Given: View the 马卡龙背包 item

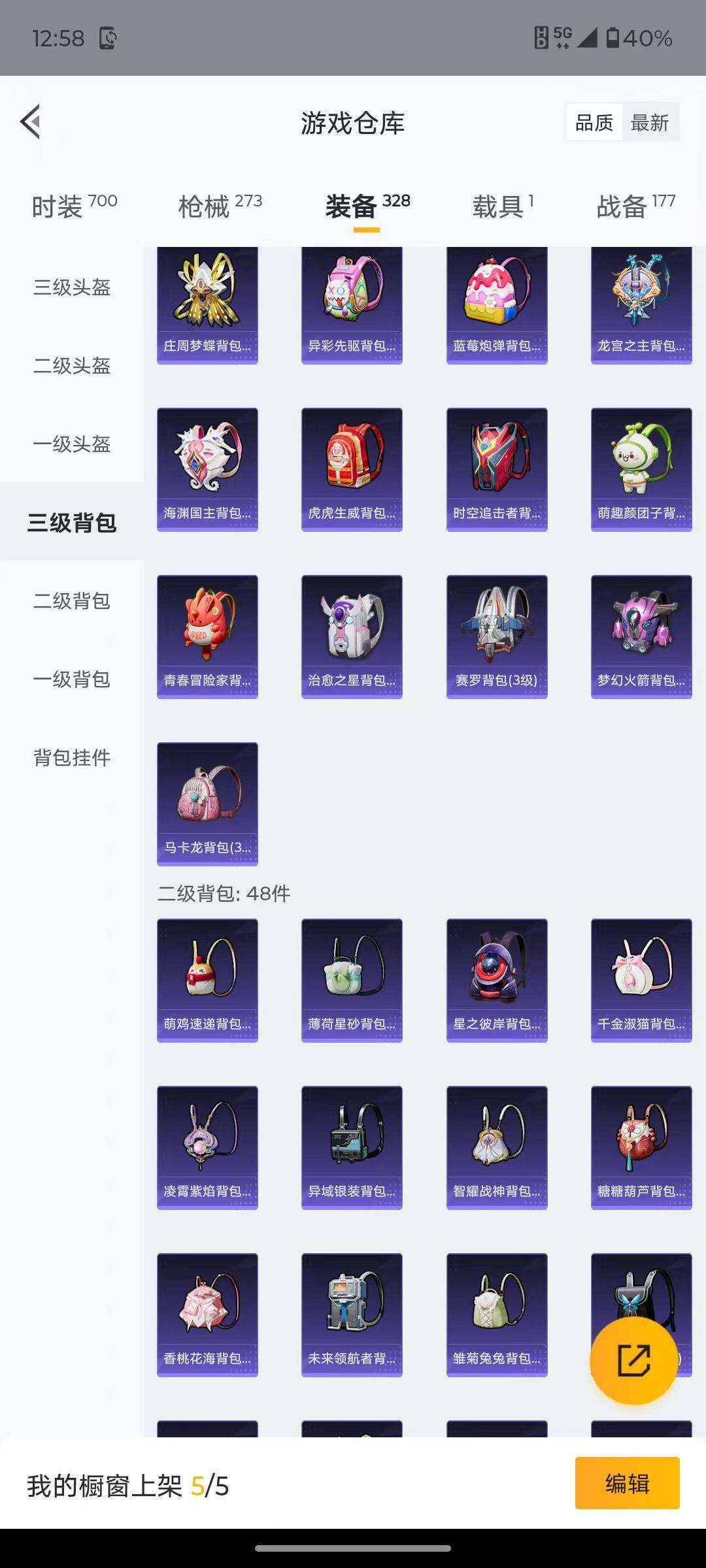Looking at the screenshot, I should pos(207,804).
